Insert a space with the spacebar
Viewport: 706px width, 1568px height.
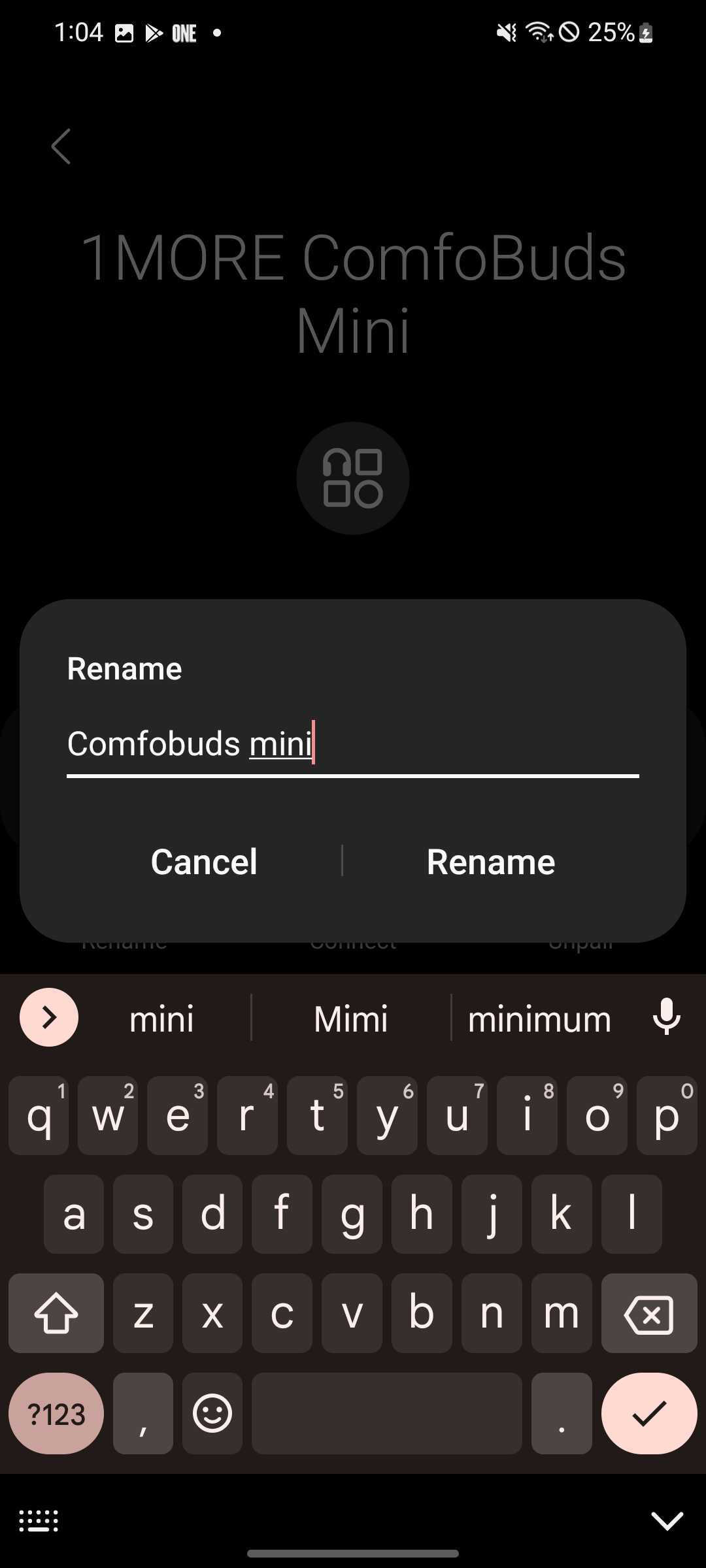pos(387,1414)
